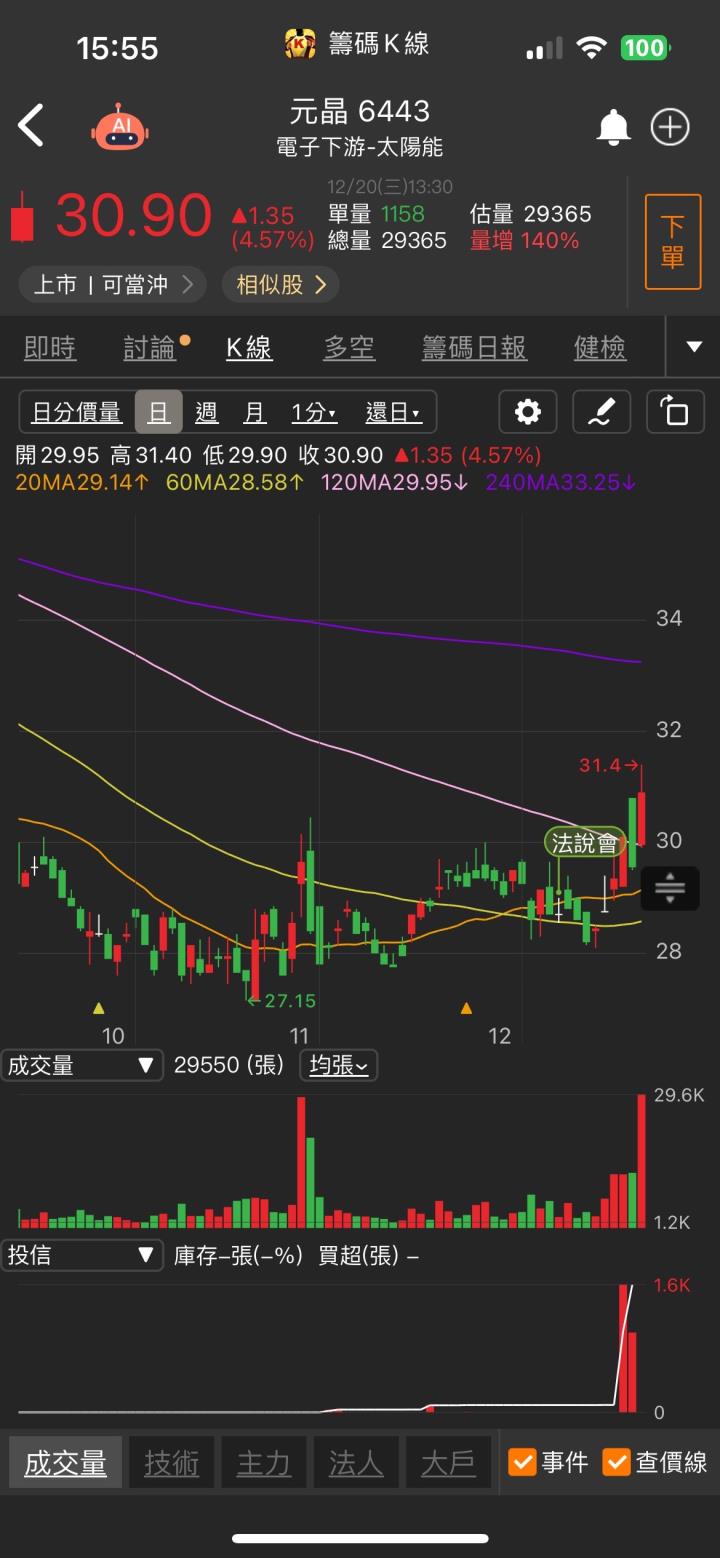Image resolution: width=720 pixels, height=1558 pixels.
Task: Enable the 事件 event marker checkbox
Action: tap(524, 1461)
